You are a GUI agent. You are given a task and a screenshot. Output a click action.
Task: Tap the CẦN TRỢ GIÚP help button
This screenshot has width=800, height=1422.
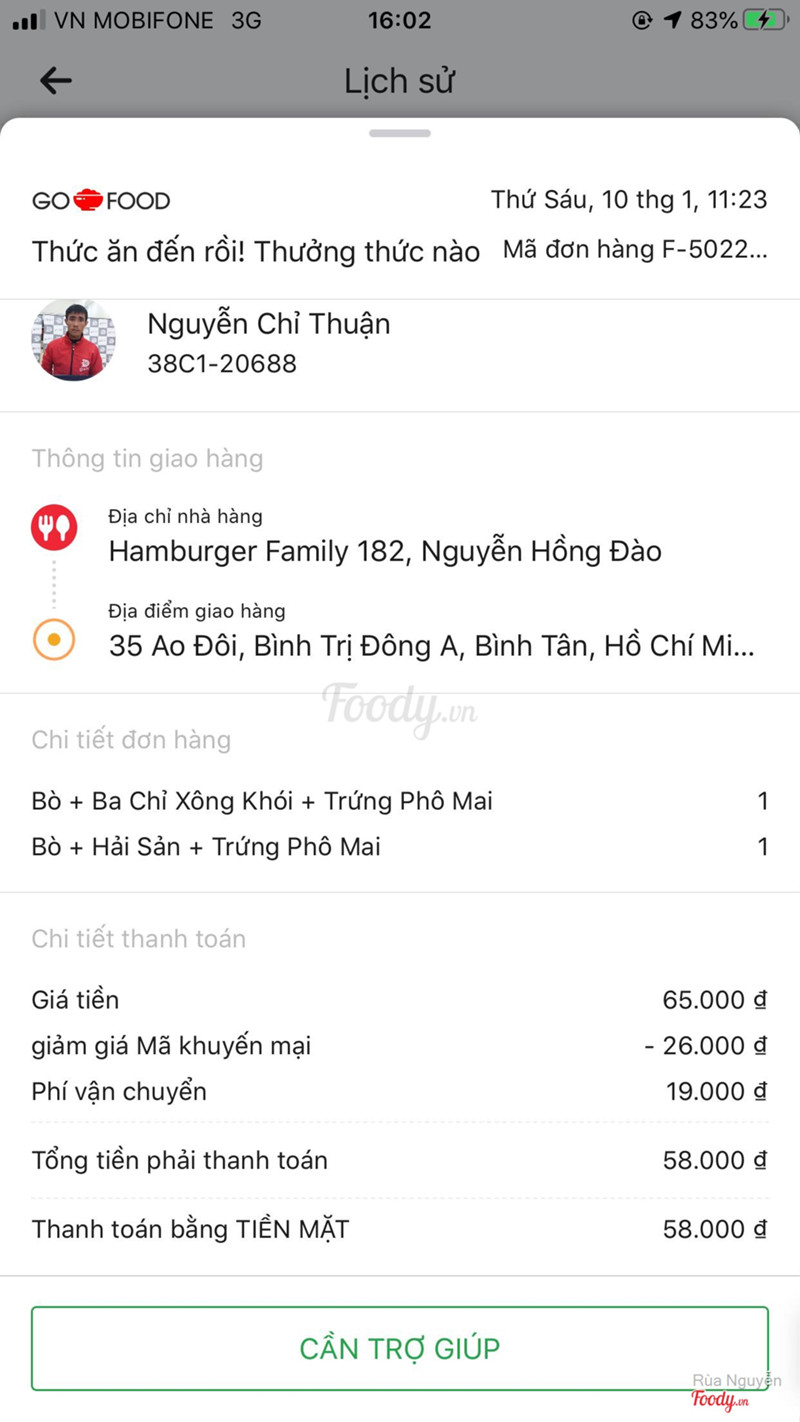pos(400,1347)
